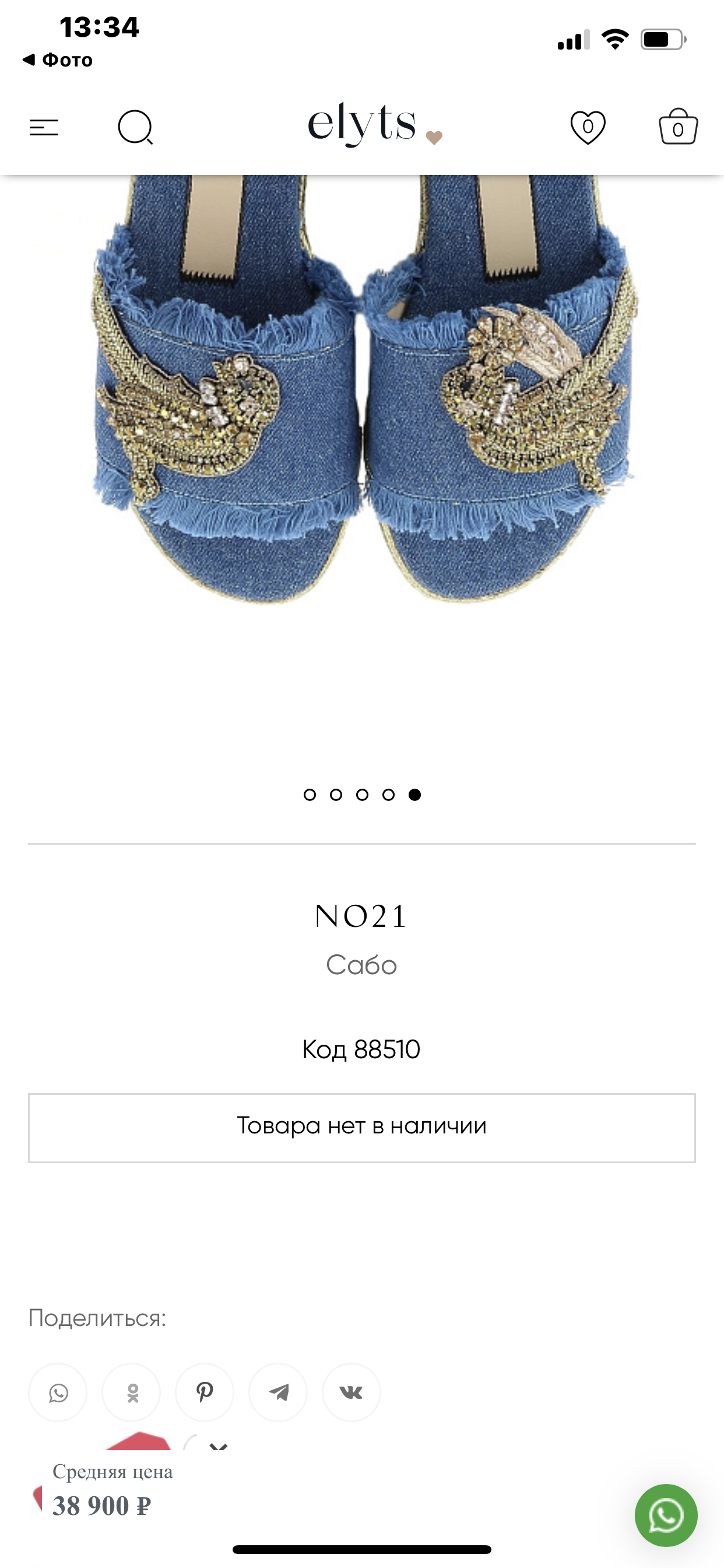Dismiss the Средняя цена widget

pos(218,1447)
